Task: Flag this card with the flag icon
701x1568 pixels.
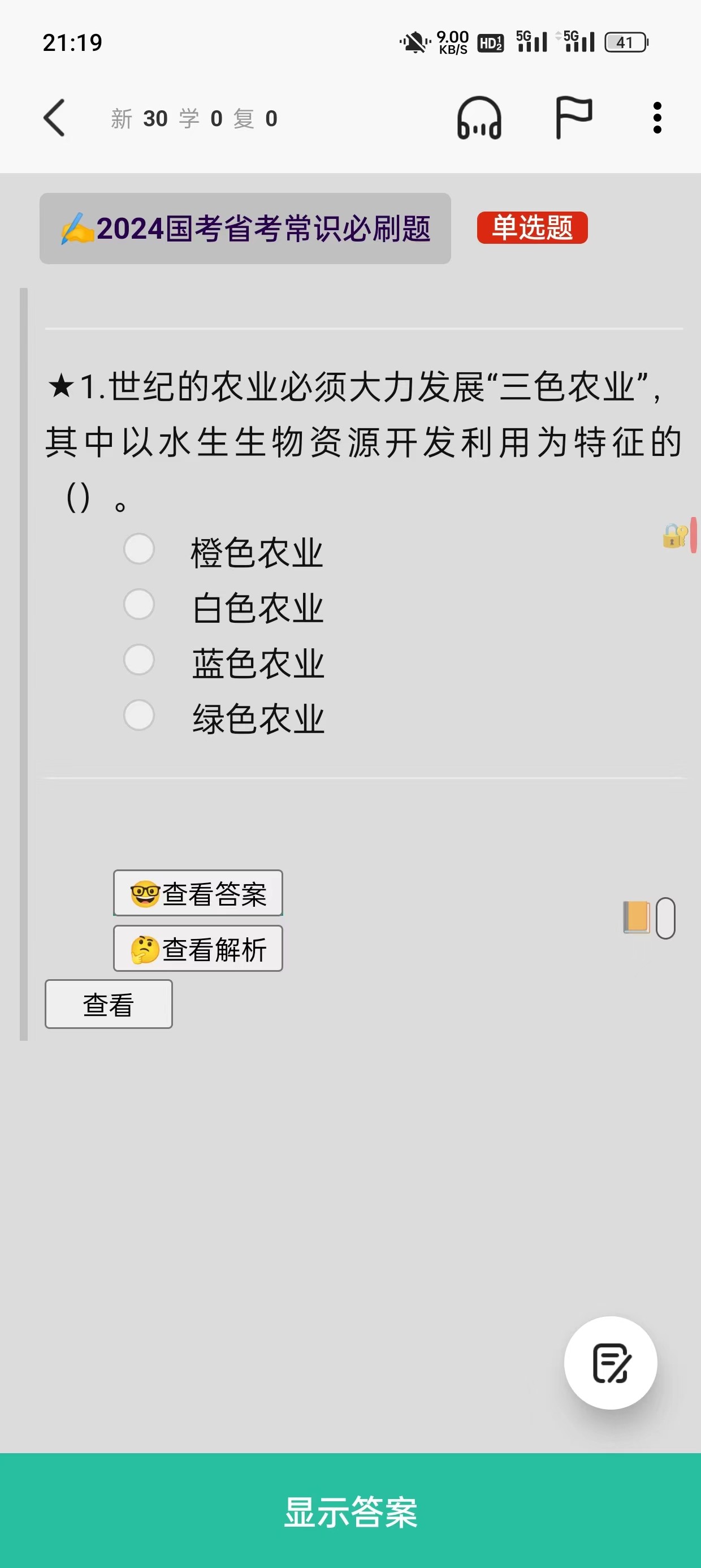Action: click(573, 118)
